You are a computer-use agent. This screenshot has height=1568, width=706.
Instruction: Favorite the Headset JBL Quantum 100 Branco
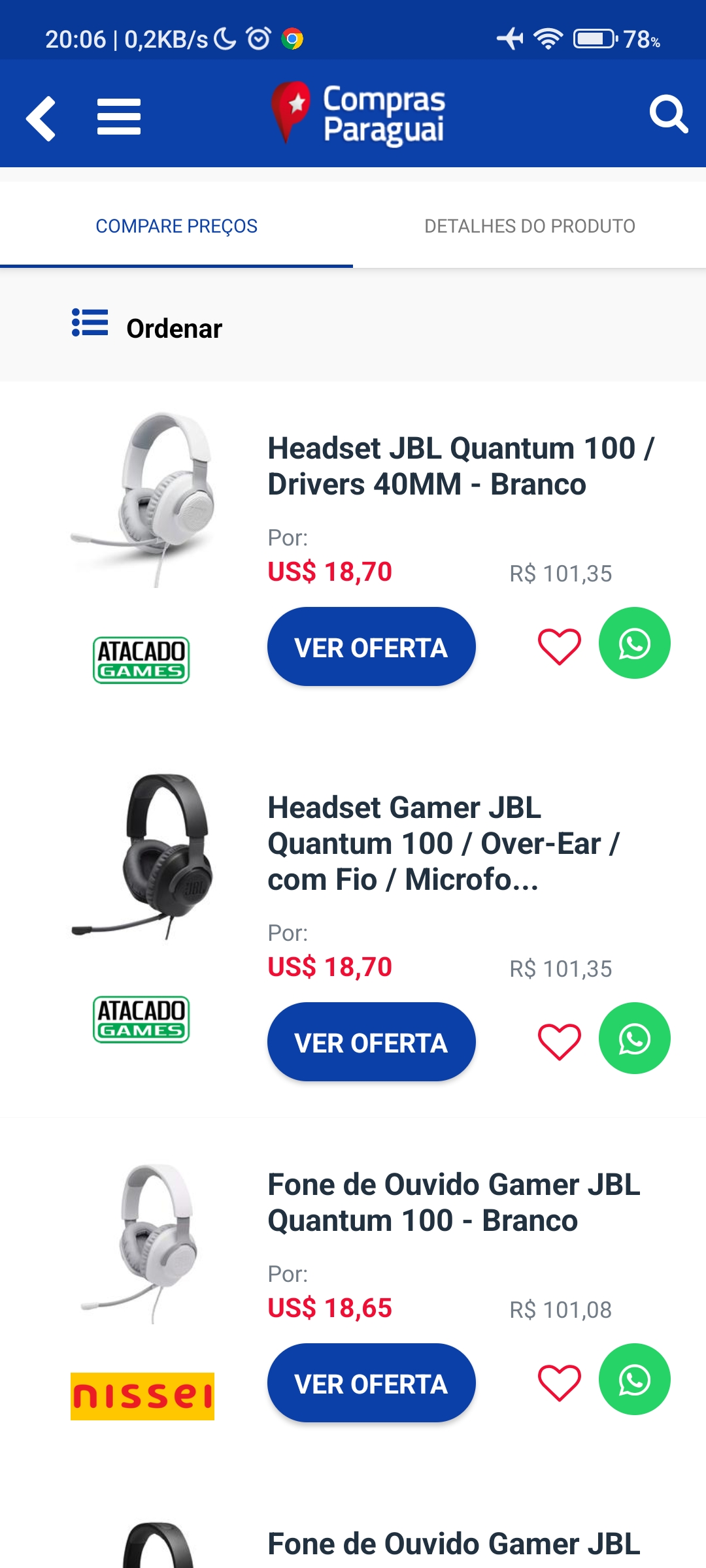(559, 646)
